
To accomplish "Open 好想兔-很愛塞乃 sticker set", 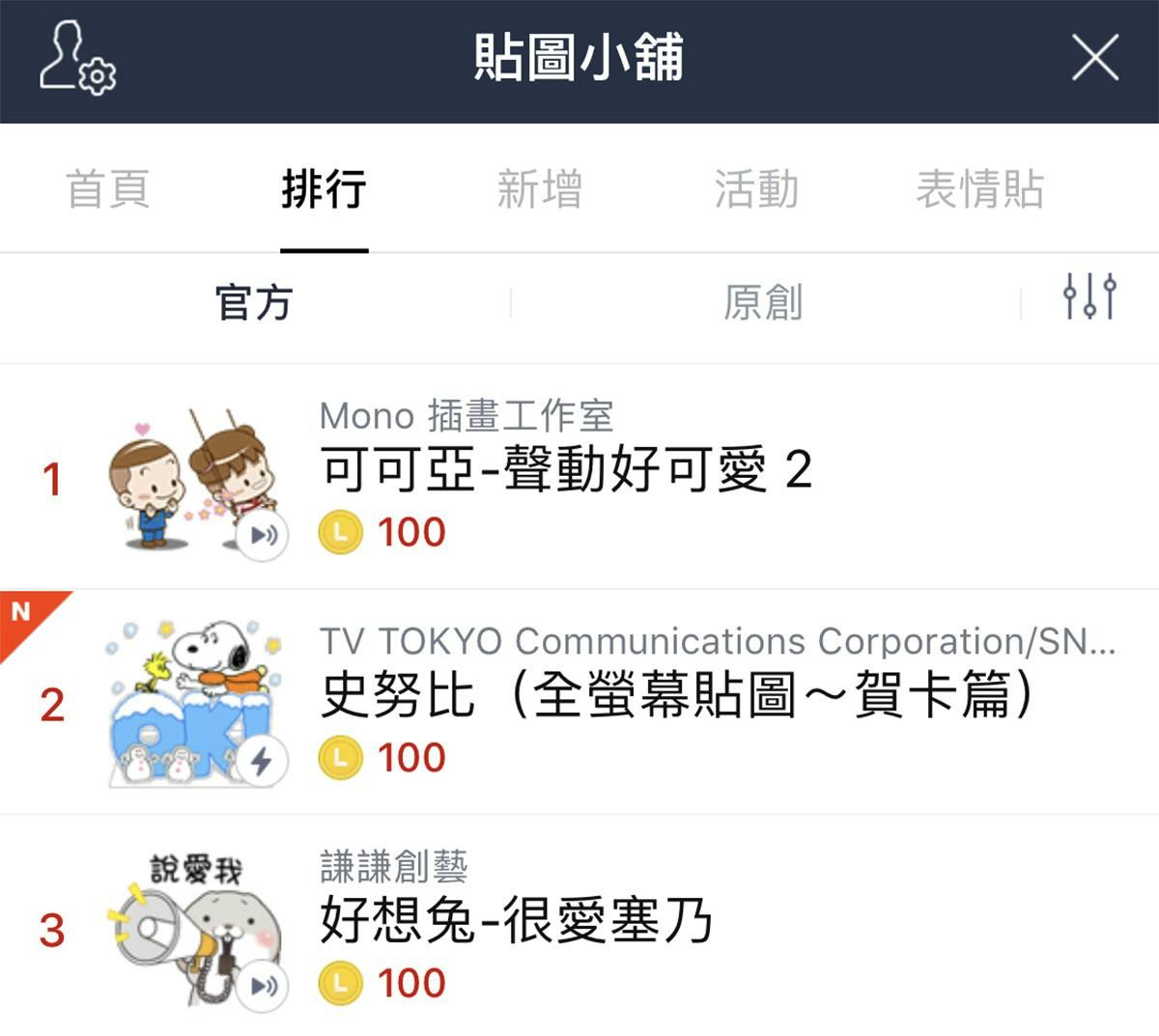I will (x=517, y=920).
